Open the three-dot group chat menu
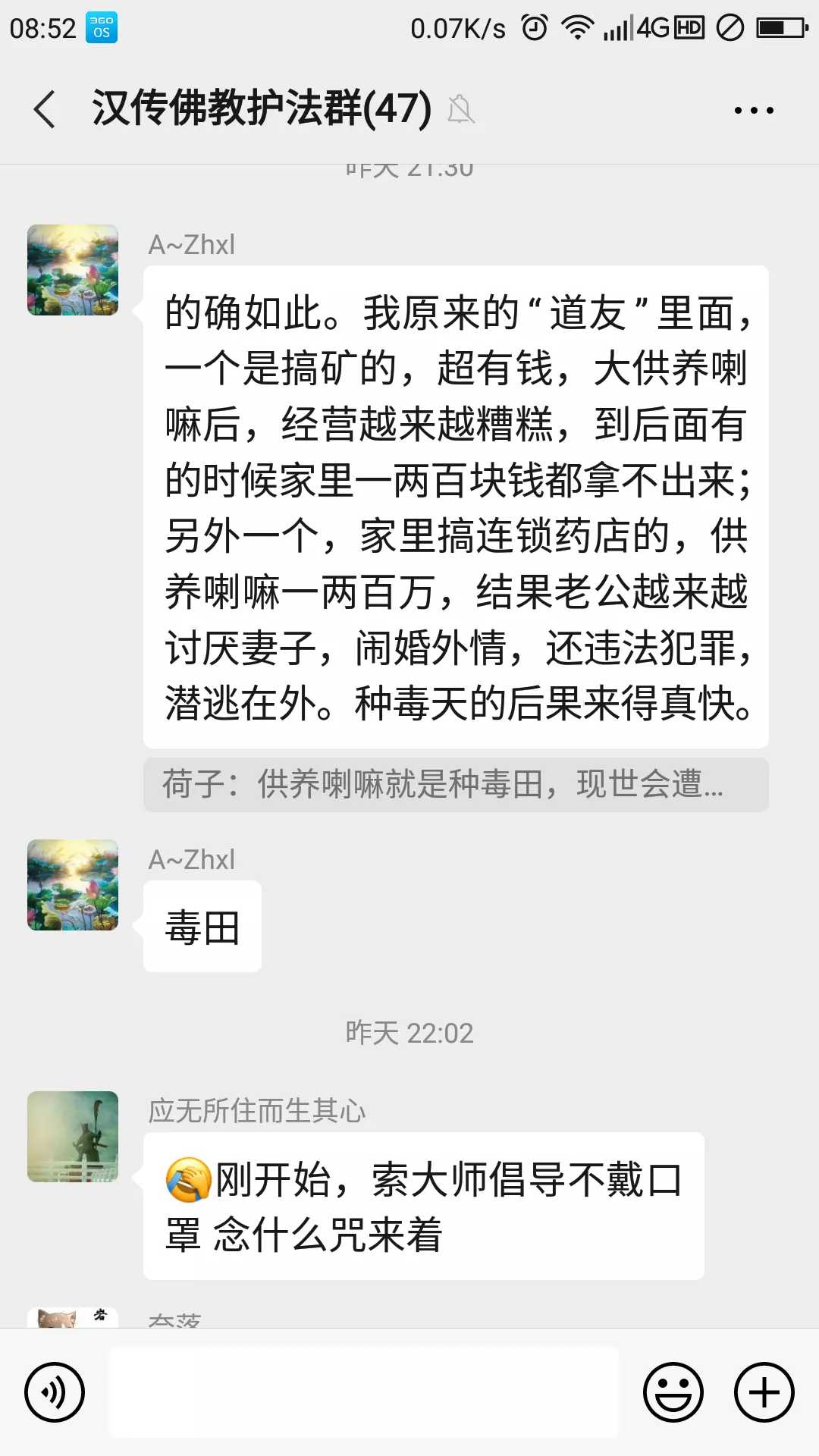The height and width of the screenshot is (1456, 819). pyautogui.click(x=754, y=110)
